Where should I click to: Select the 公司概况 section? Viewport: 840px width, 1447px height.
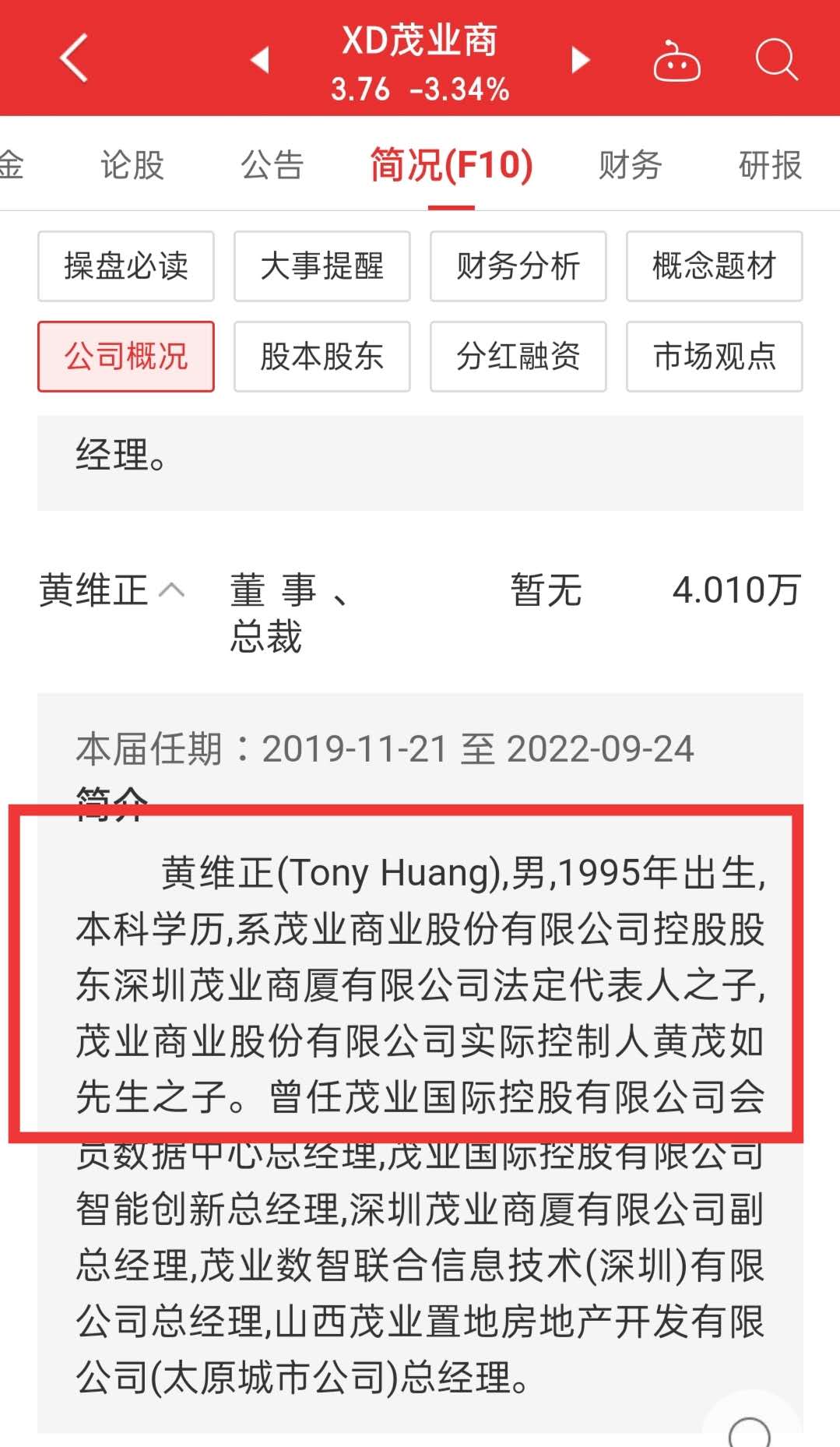pos(126,357)
